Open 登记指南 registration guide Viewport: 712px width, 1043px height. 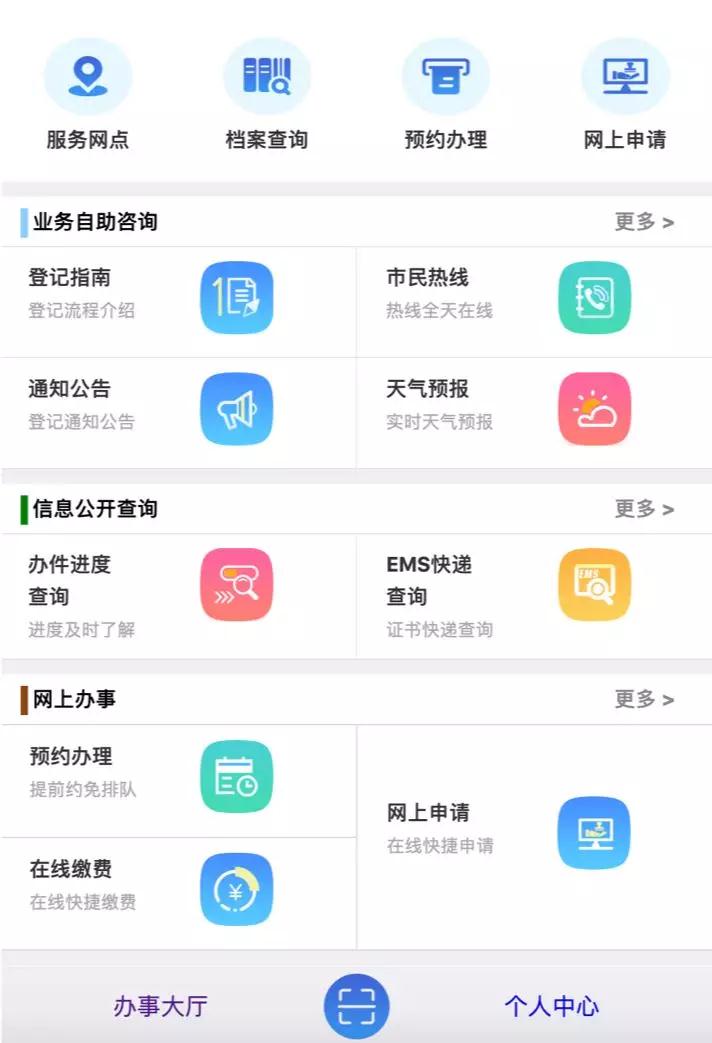point(178,298)
